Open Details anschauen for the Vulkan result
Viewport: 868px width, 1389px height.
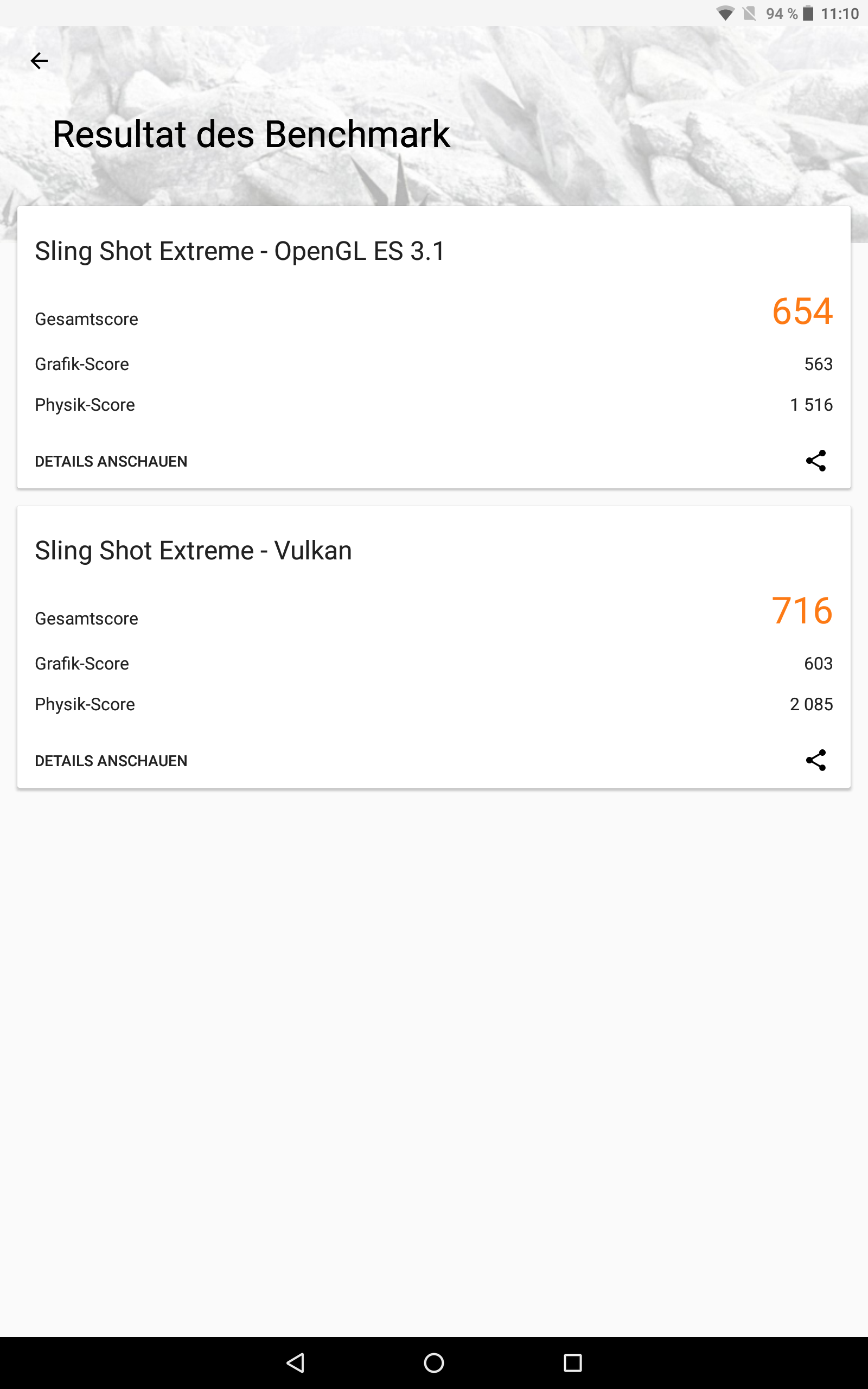111,761
